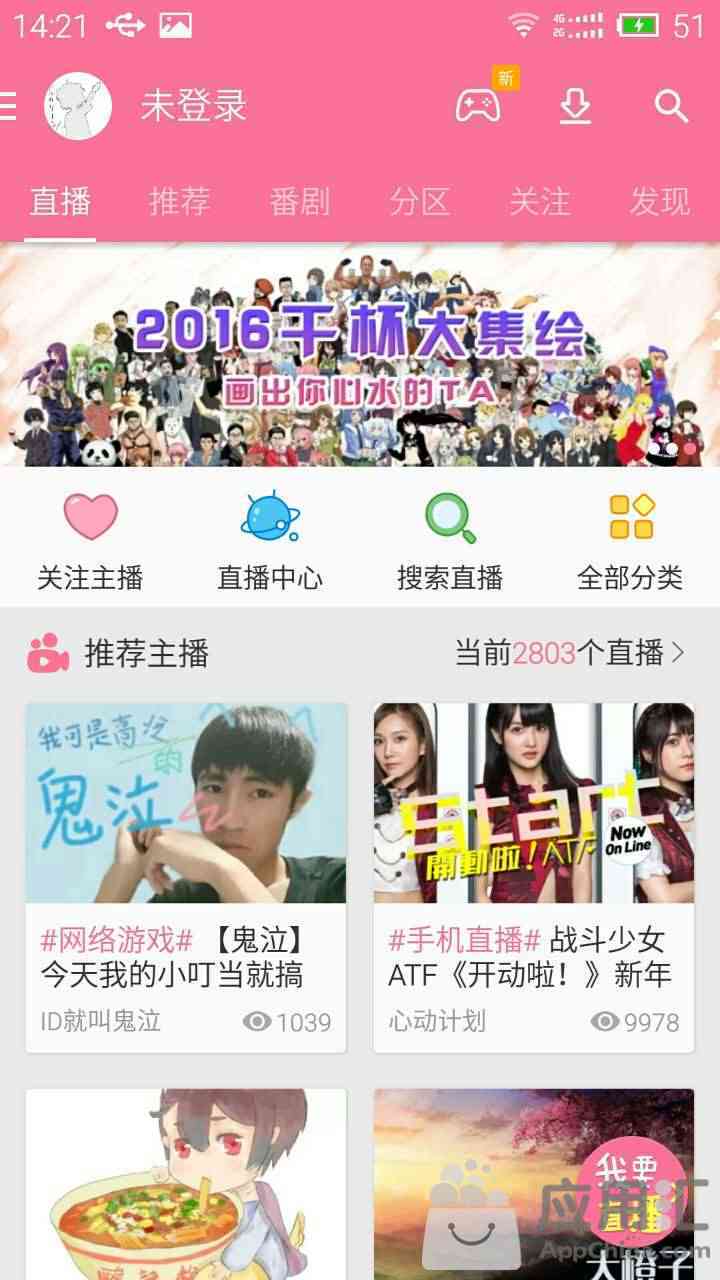Open the 【鬼泣】 live stream card
Image resolution: width=720 pixels, height=1280 pixels.
coord(186,876)
